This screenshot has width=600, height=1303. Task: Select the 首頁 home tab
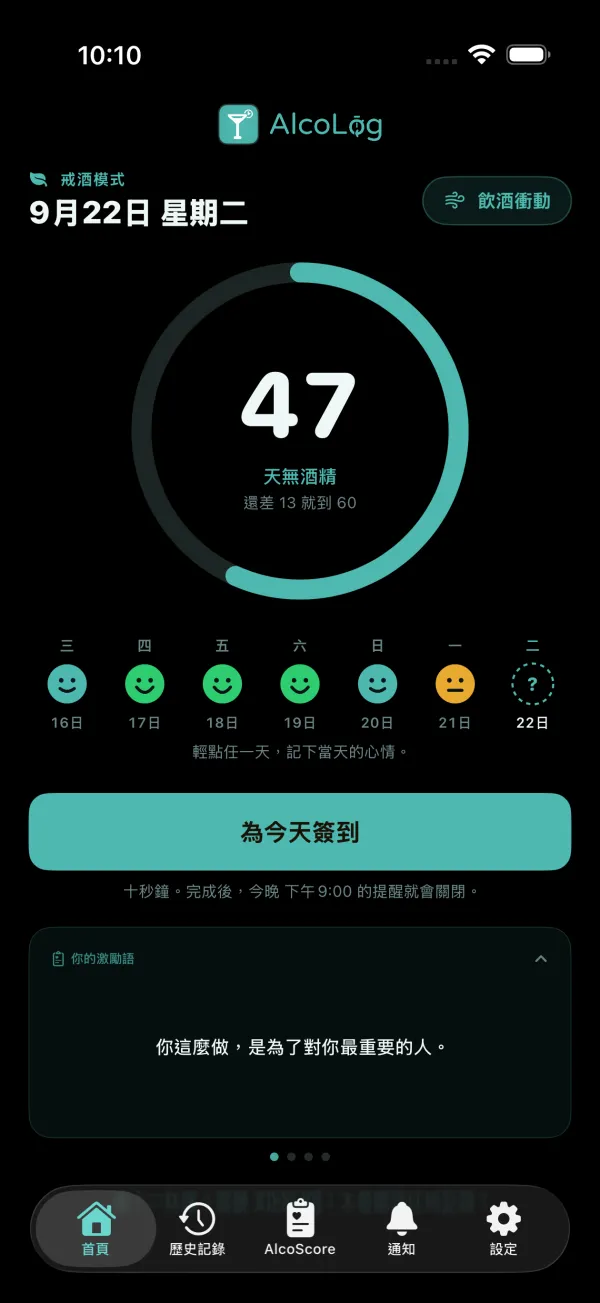[x=96, y=1229]
